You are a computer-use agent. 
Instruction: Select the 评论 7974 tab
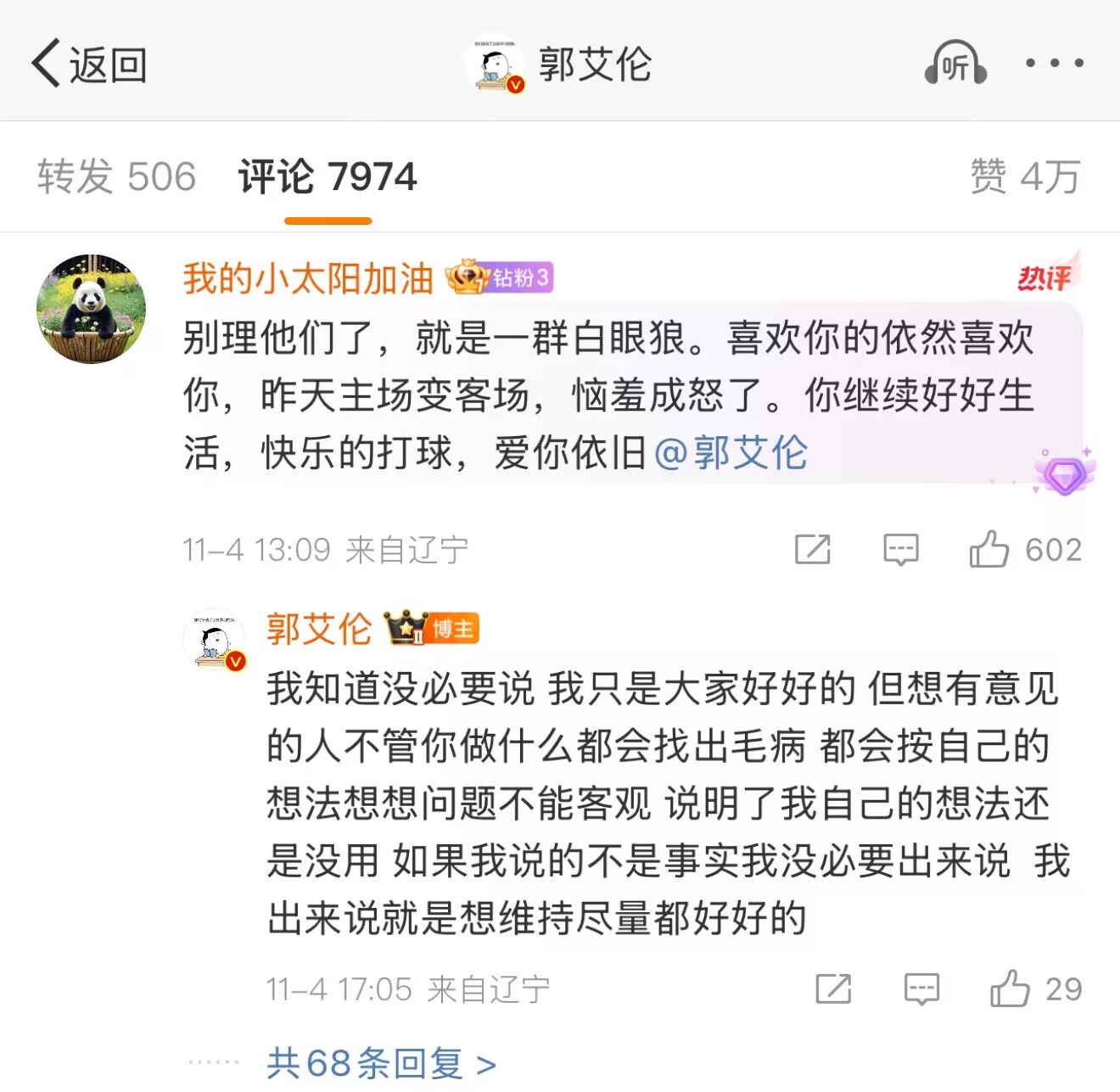pyautogui.click(x=328, y=177)
